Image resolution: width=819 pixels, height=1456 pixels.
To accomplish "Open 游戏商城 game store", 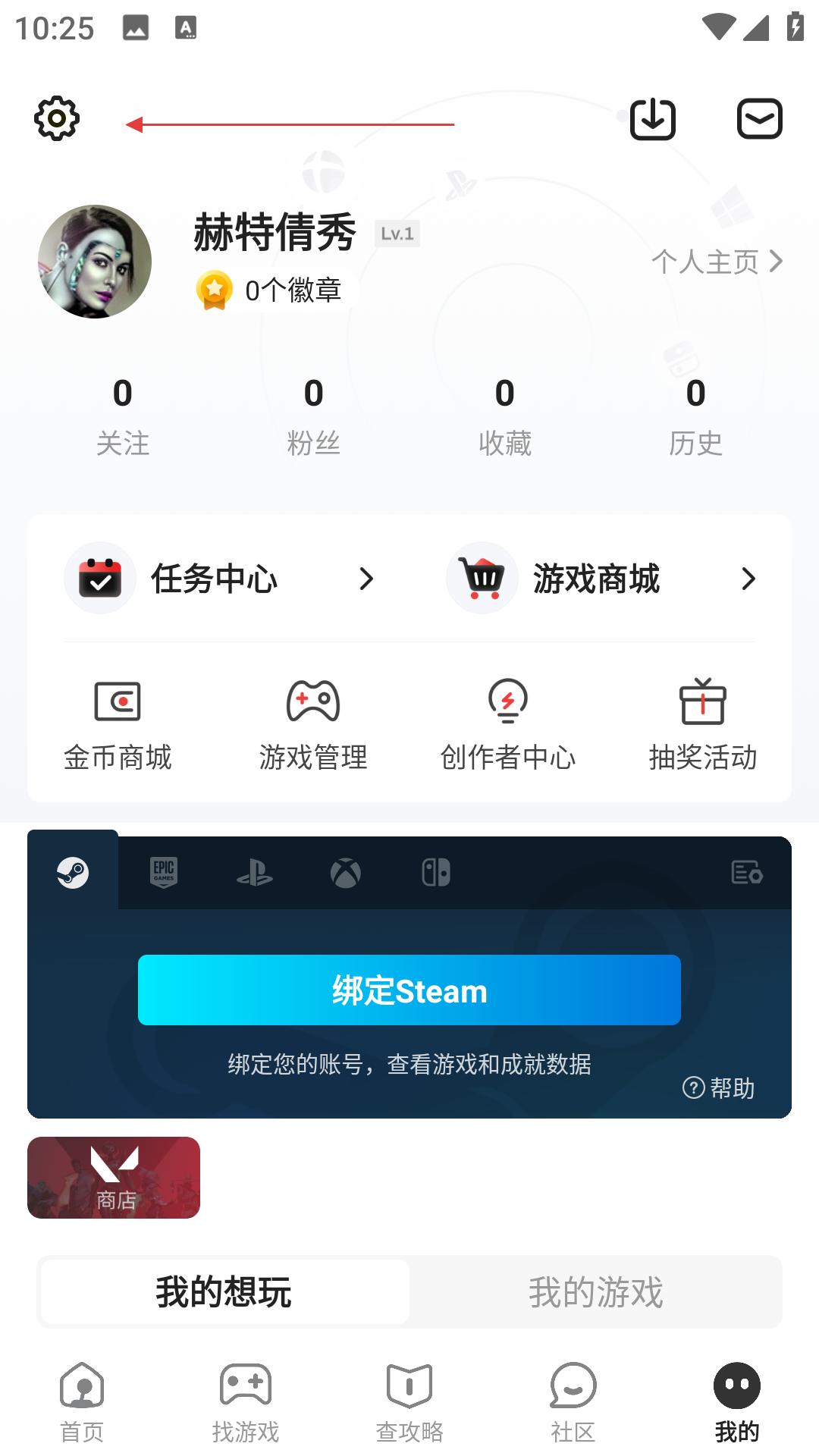I will coord(602,579).
